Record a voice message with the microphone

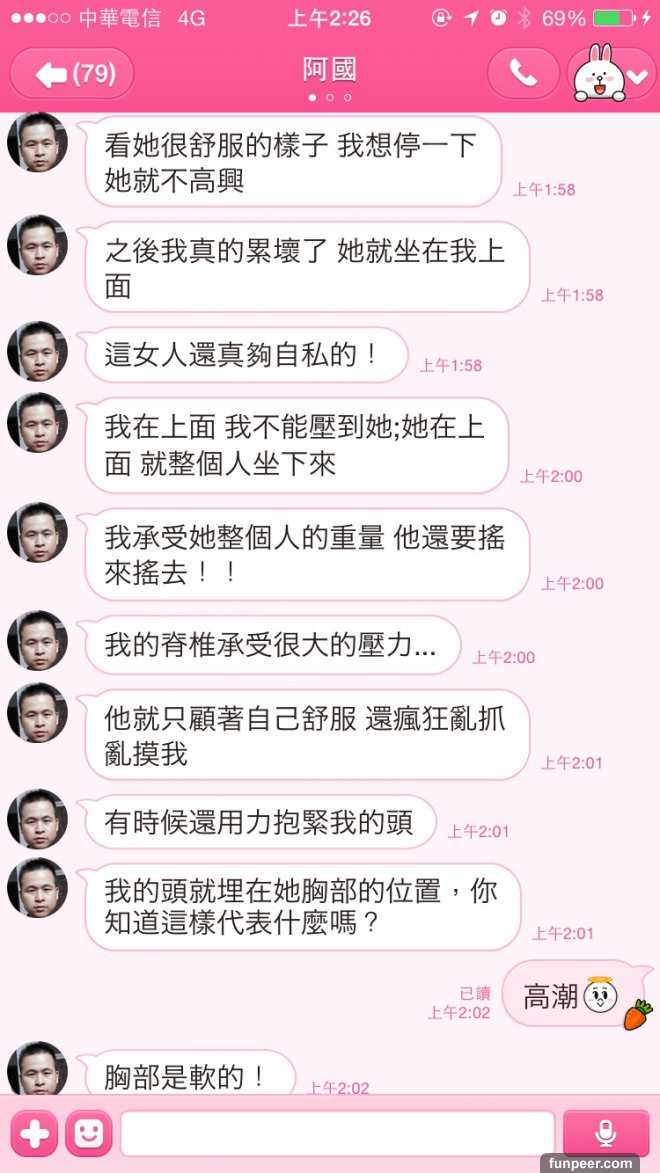point(605,1133)
